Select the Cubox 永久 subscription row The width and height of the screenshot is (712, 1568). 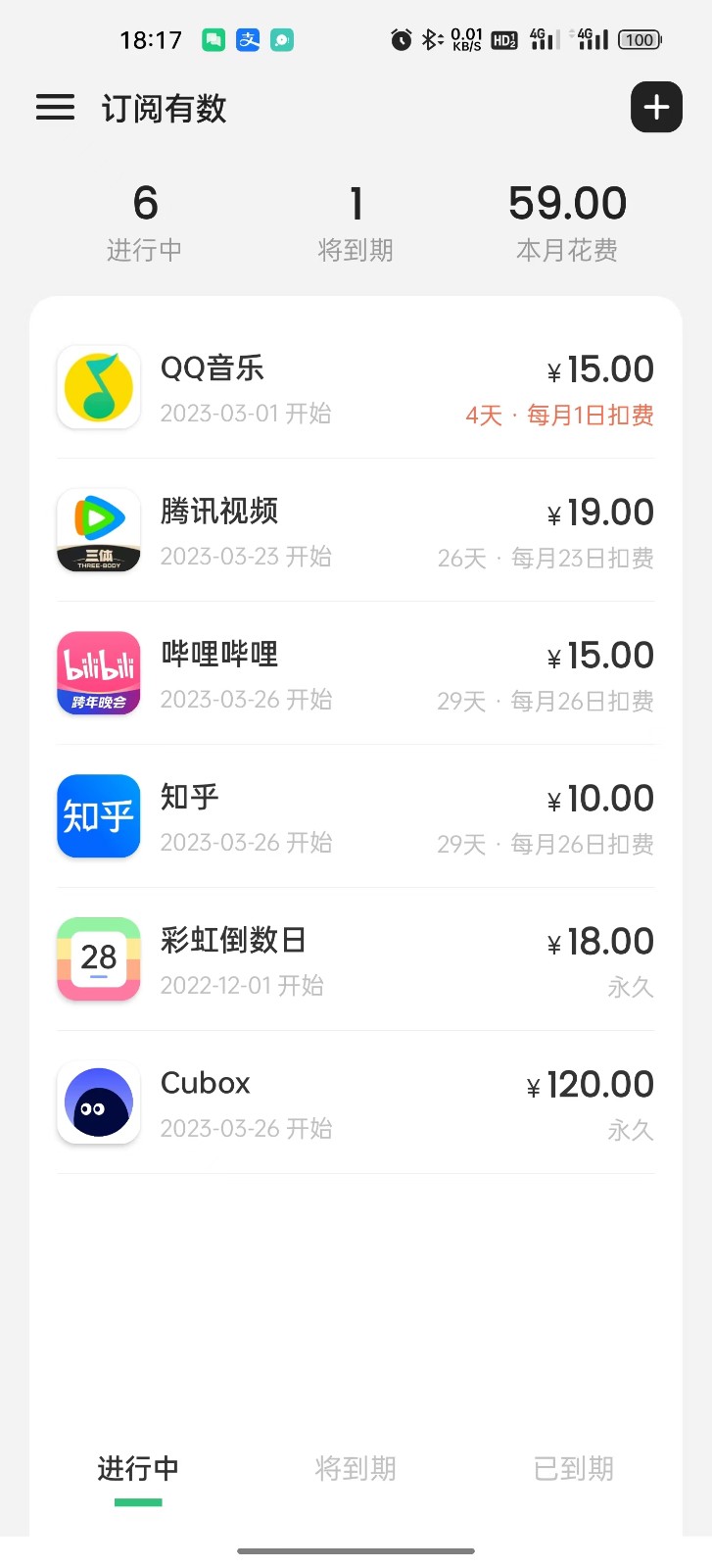tap(356, 1102)
